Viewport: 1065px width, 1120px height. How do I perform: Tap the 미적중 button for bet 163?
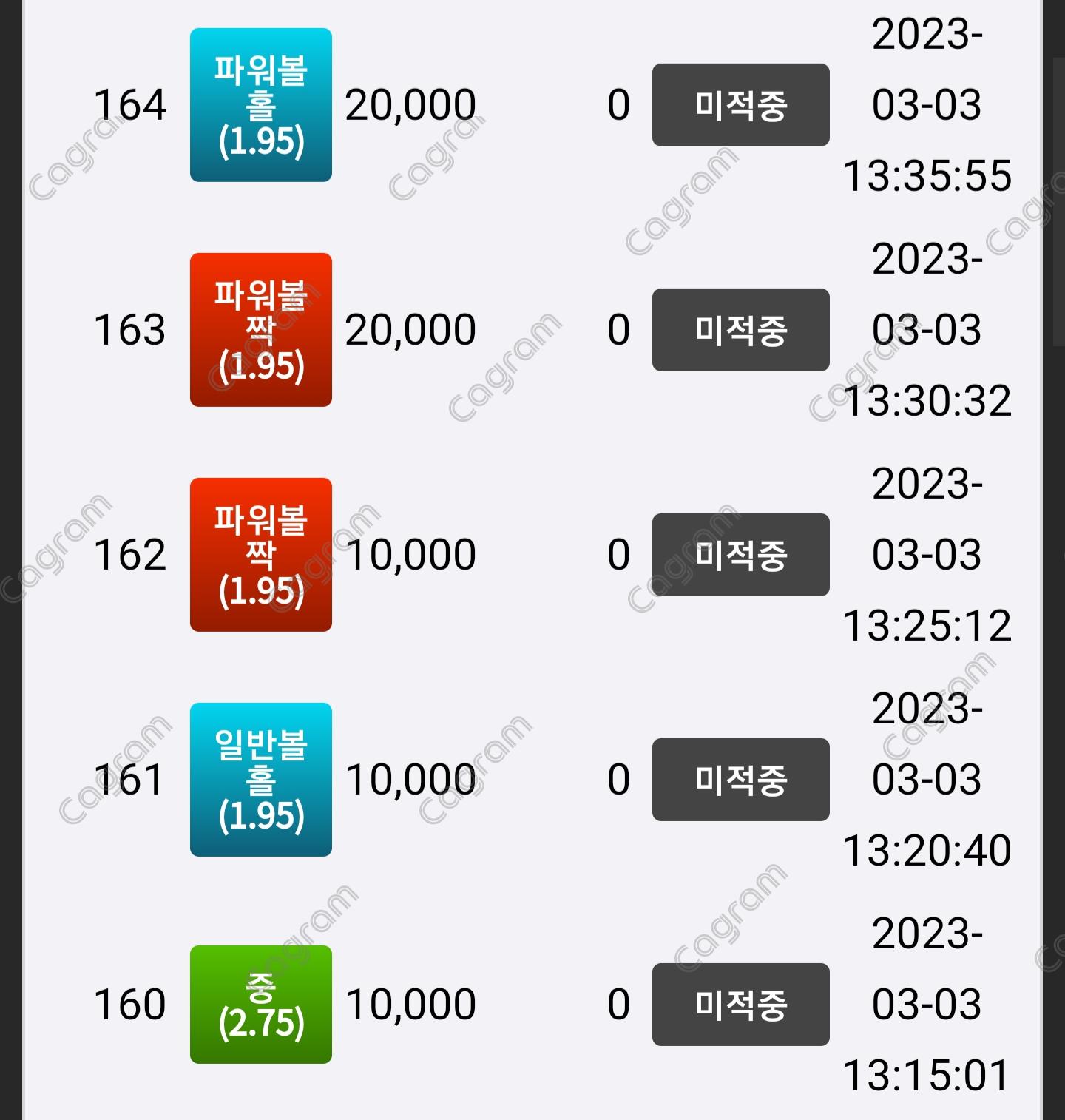[740, 330]
